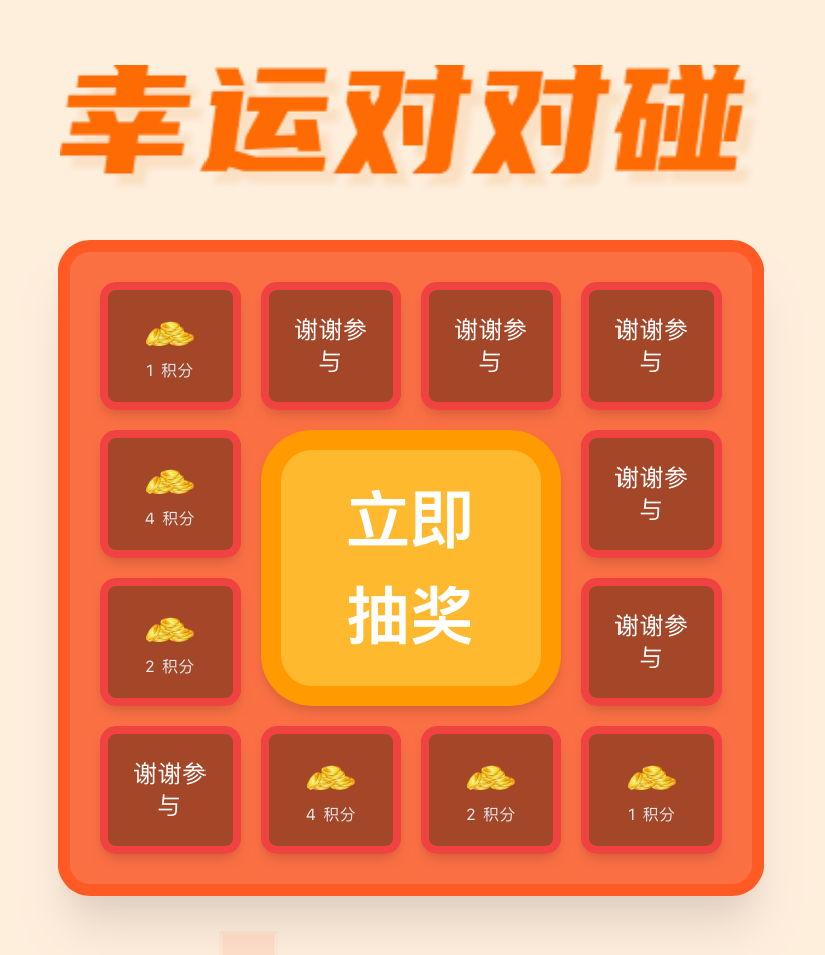The height and width of the screenshot is (955, 825).
Task: Tap the 立即抽奖 draw button
Action: [410, 568]
